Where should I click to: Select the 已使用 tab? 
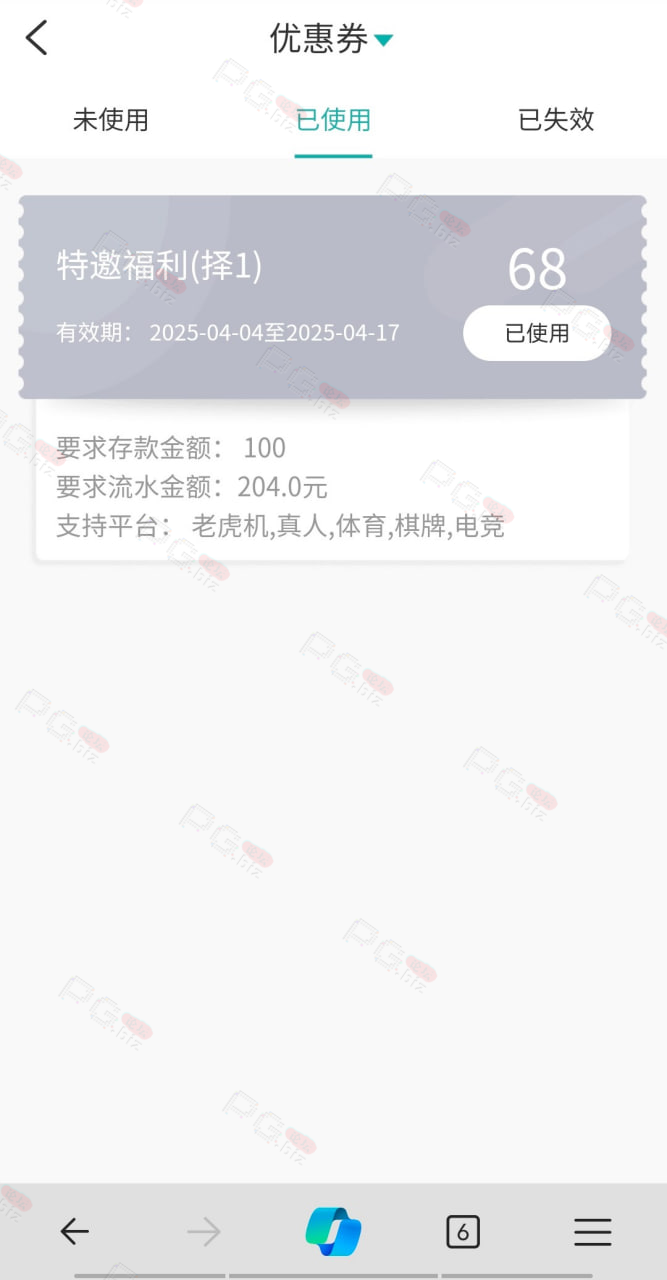click(333, 120)
